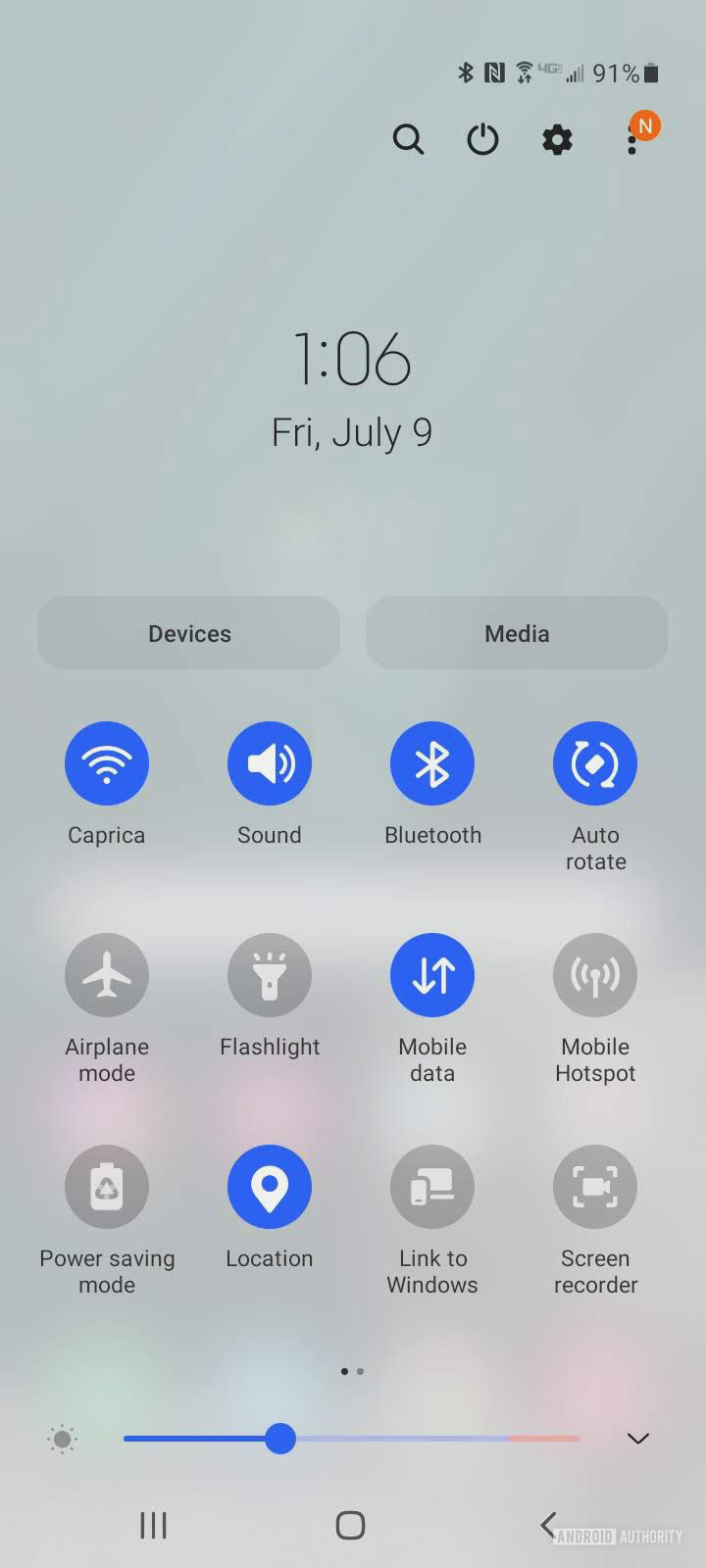Image resolution: width=706 pixels, height=1568 pixels.
Task: Disable Location
Action: 270,1187
